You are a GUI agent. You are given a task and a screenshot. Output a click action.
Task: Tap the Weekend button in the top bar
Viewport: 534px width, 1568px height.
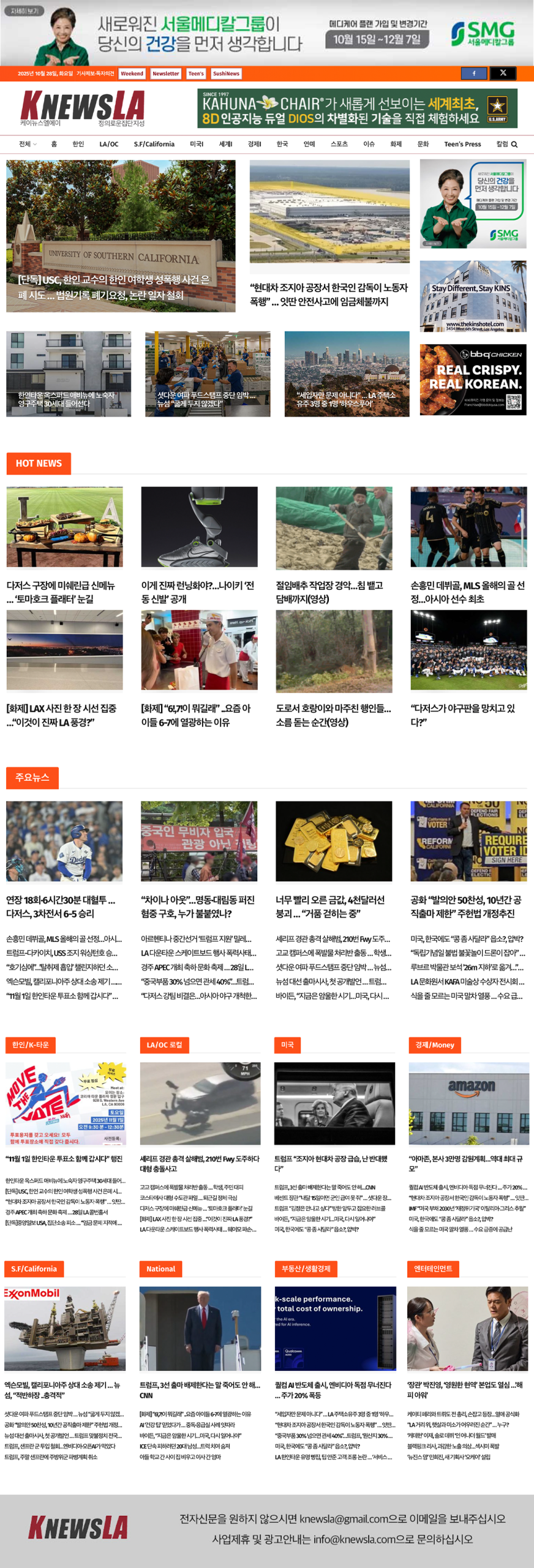[x=132, y=73]
